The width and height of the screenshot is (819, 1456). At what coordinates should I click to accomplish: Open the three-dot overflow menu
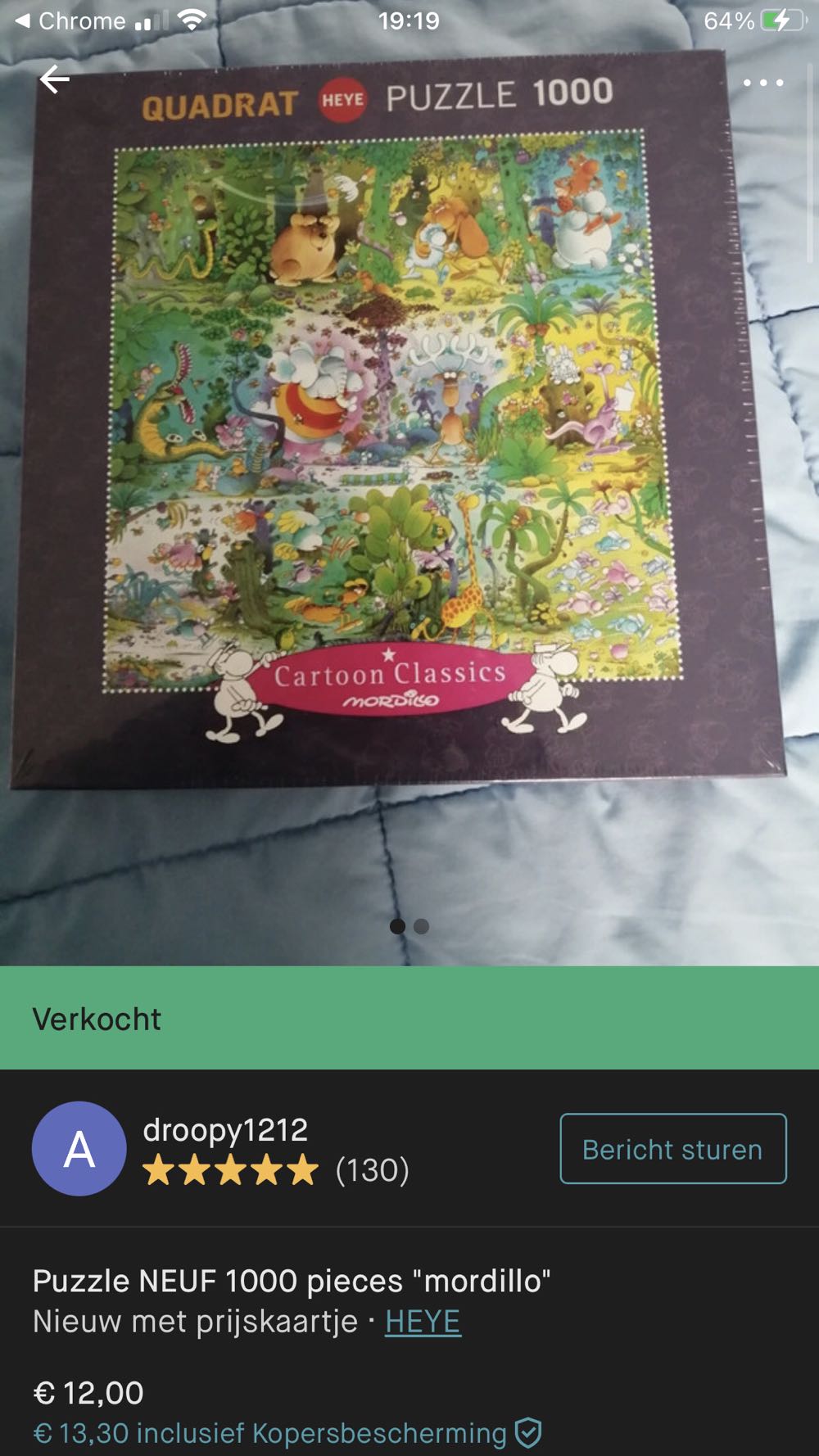pos(762,83)
